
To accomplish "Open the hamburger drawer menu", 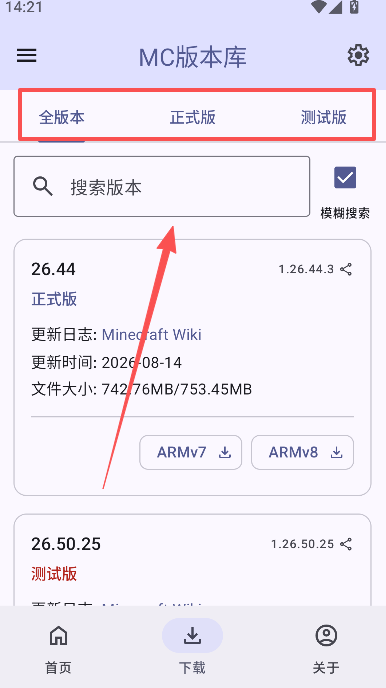I will (x=27, y=56).
